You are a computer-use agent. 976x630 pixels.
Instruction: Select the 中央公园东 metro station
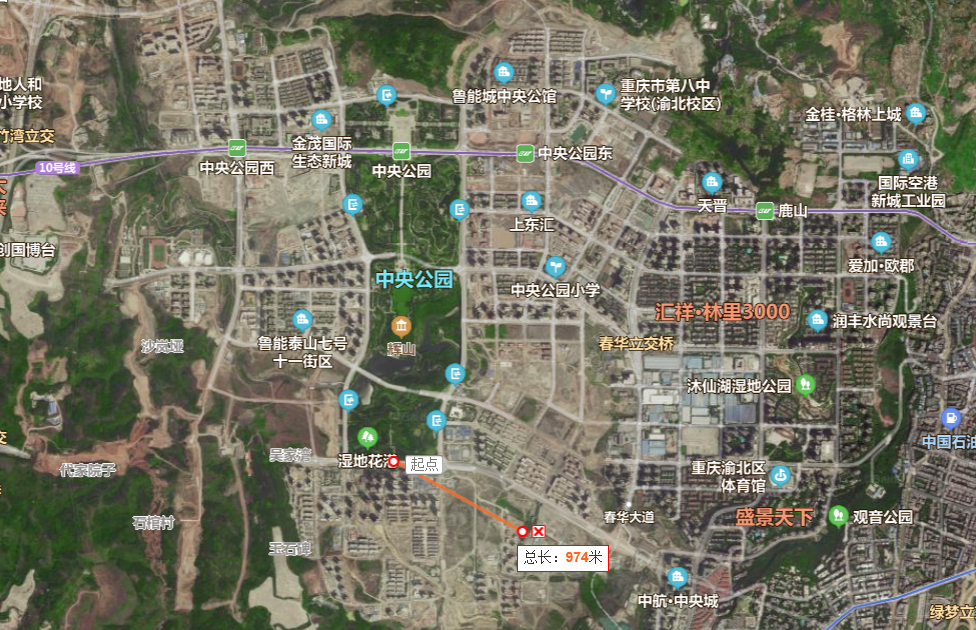click(524, 153)
